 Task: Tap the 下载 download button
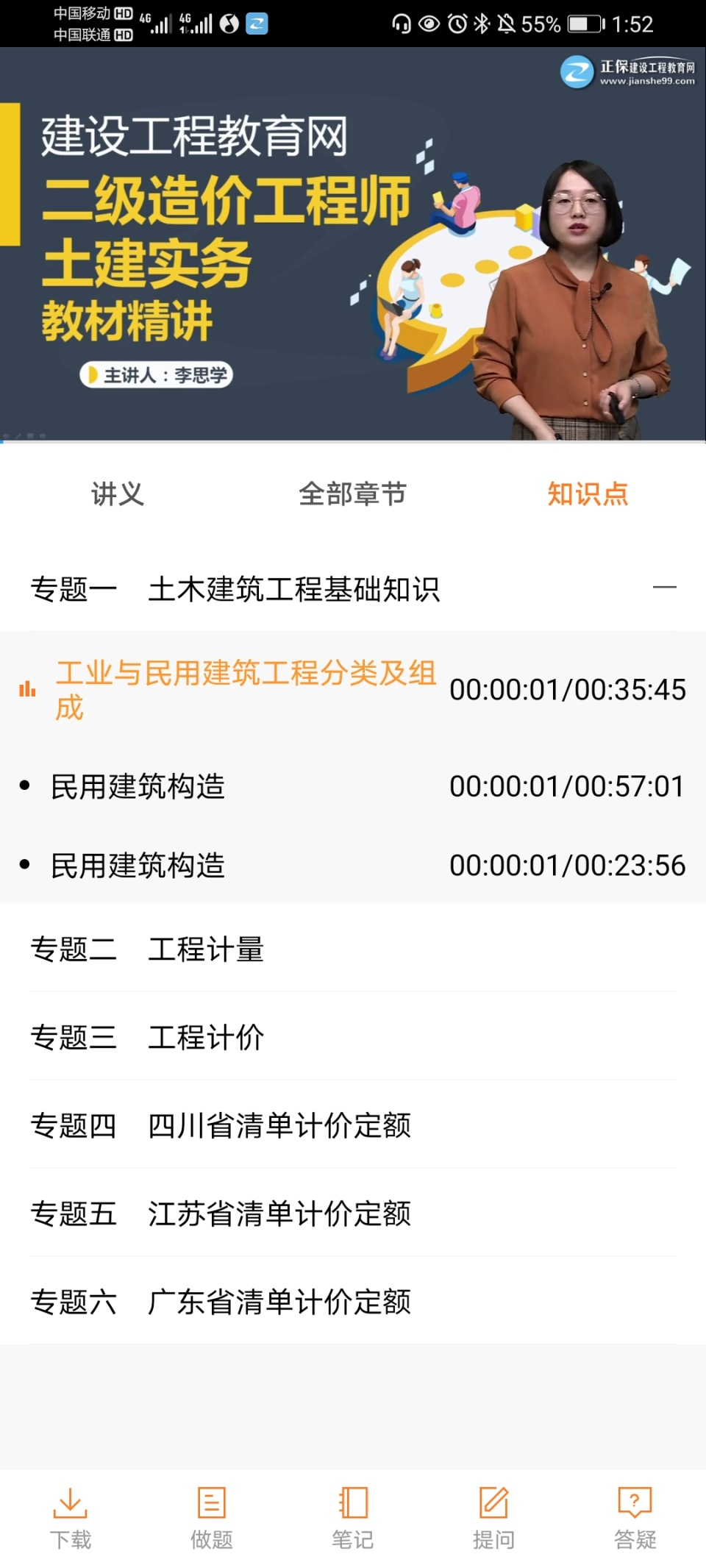71,1518
